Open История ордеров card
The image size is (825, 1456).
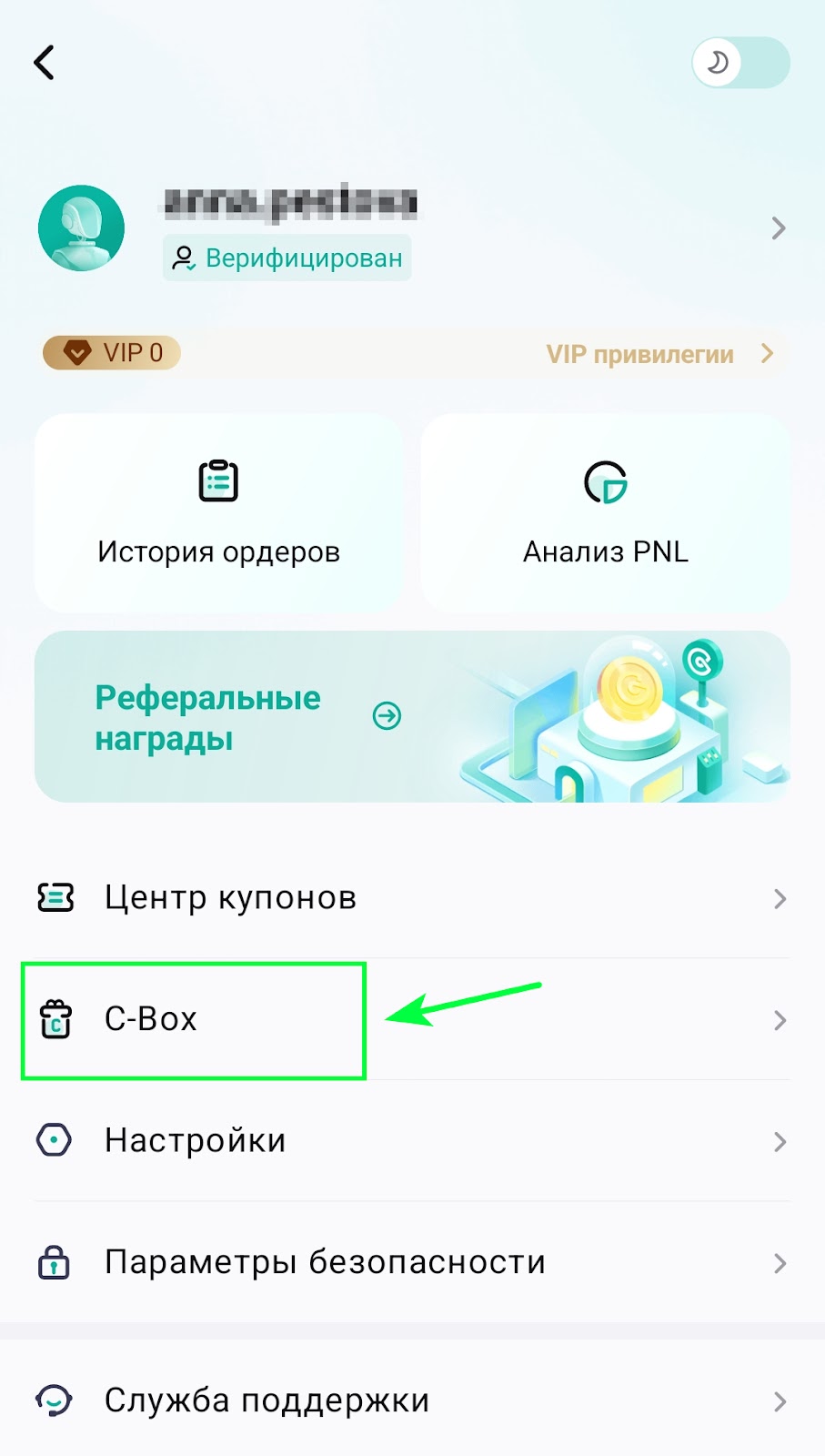(218, 513)
